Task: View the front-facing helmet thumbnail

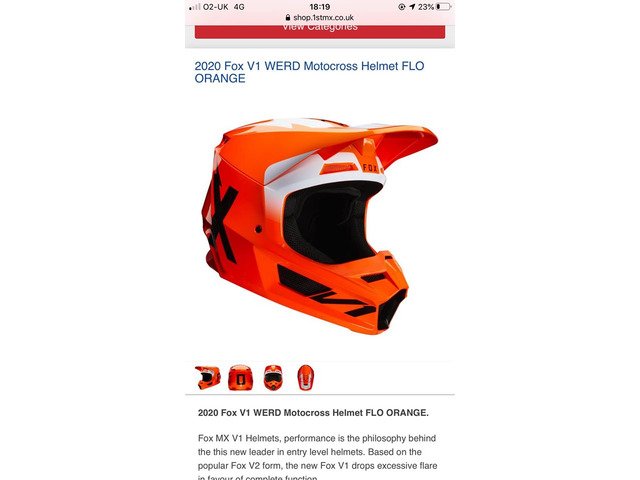Action: (273, 377)
